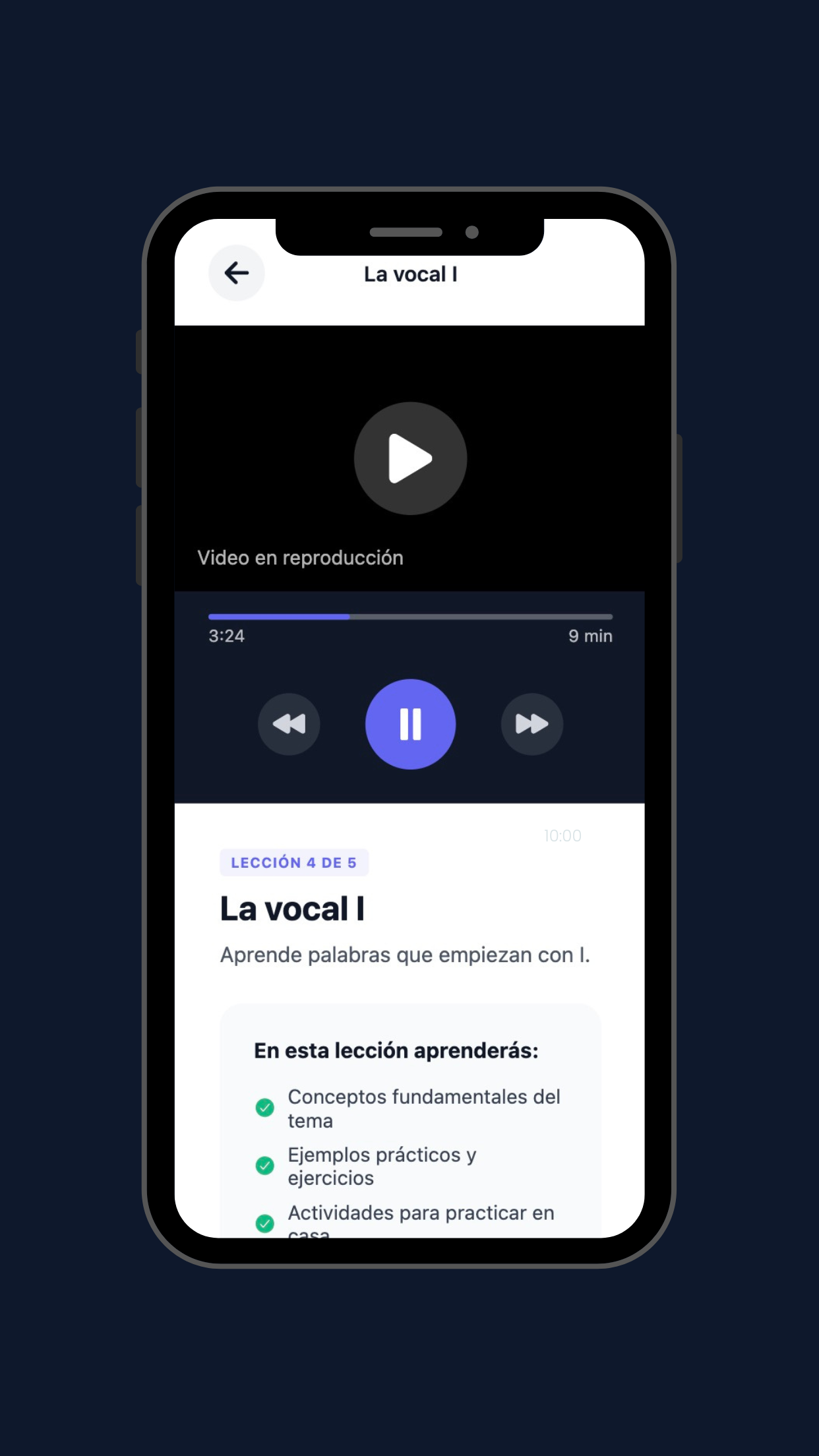Image resolution: width=819 pixels, height=1456 pixels.
Task: Tap the video progress bar to seek
Action: coord(410,617)
